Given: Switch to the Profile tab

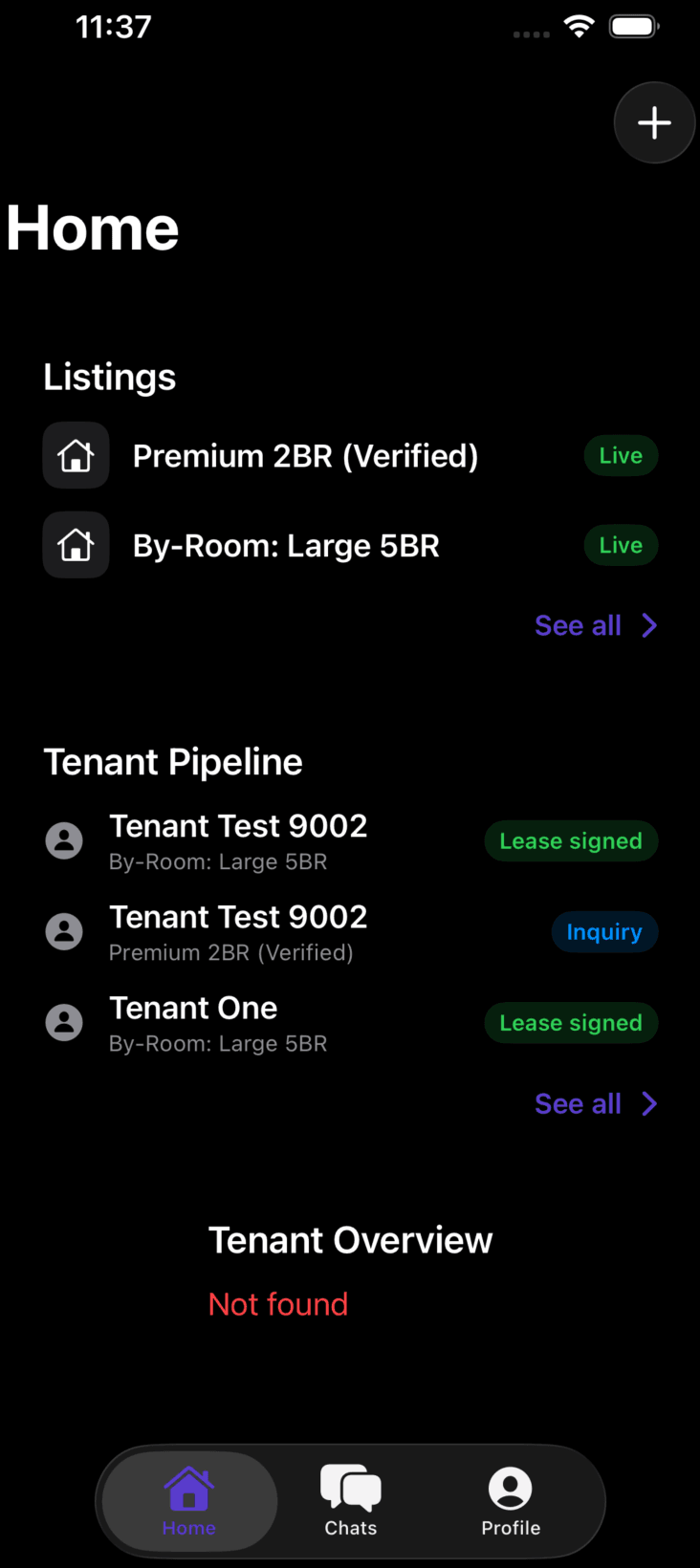Looking at the screenshot, I should pos(510,1501).
